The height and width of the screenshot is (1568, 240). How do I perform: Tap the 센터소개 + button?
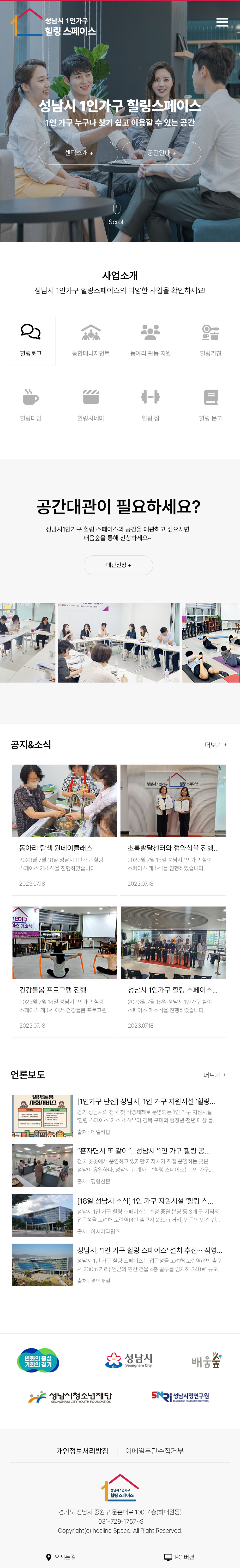[78, 153]
